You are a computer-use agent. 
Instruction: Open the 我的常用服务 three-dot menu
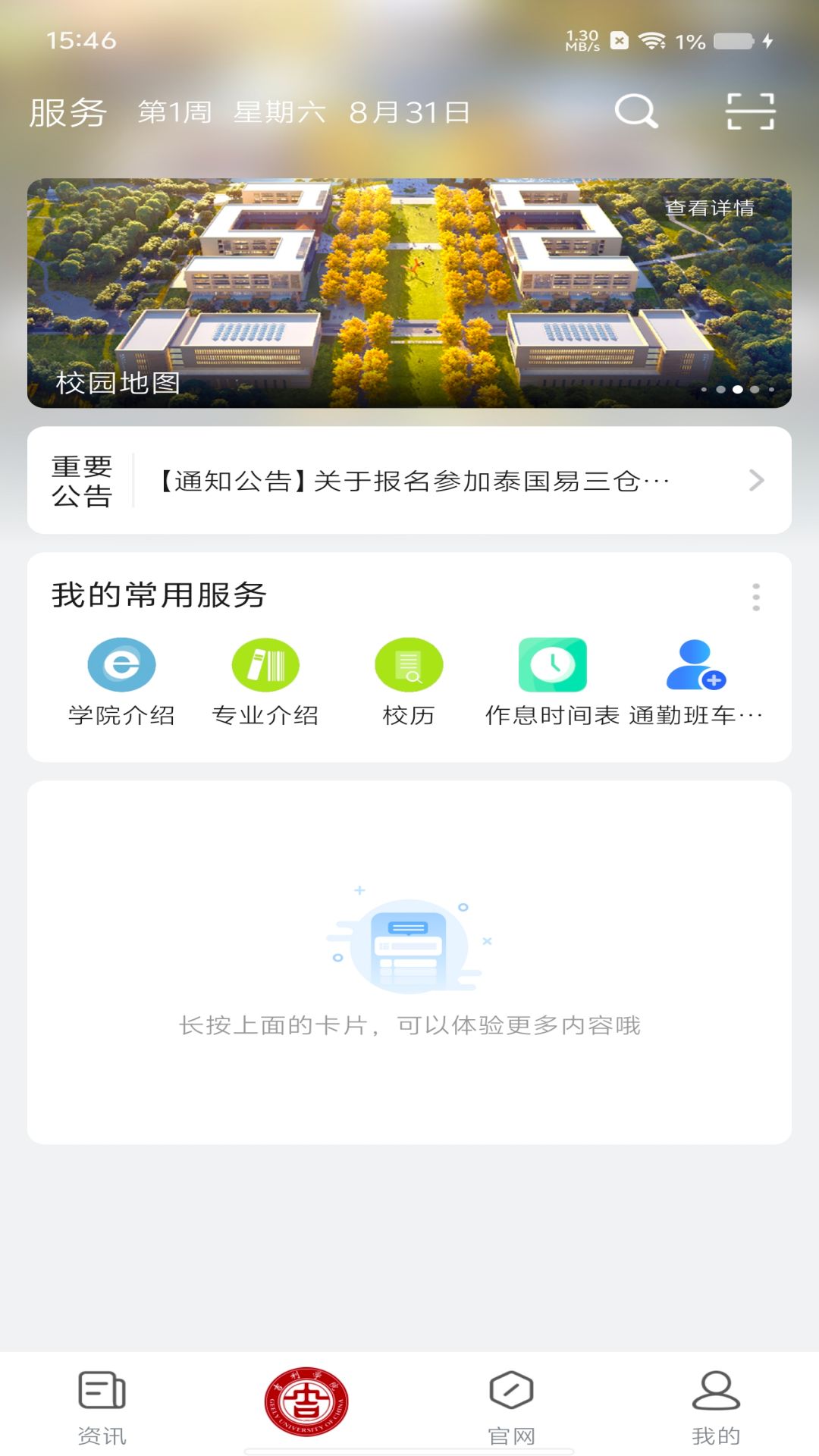pyautogui.click(x=755, y=597)
